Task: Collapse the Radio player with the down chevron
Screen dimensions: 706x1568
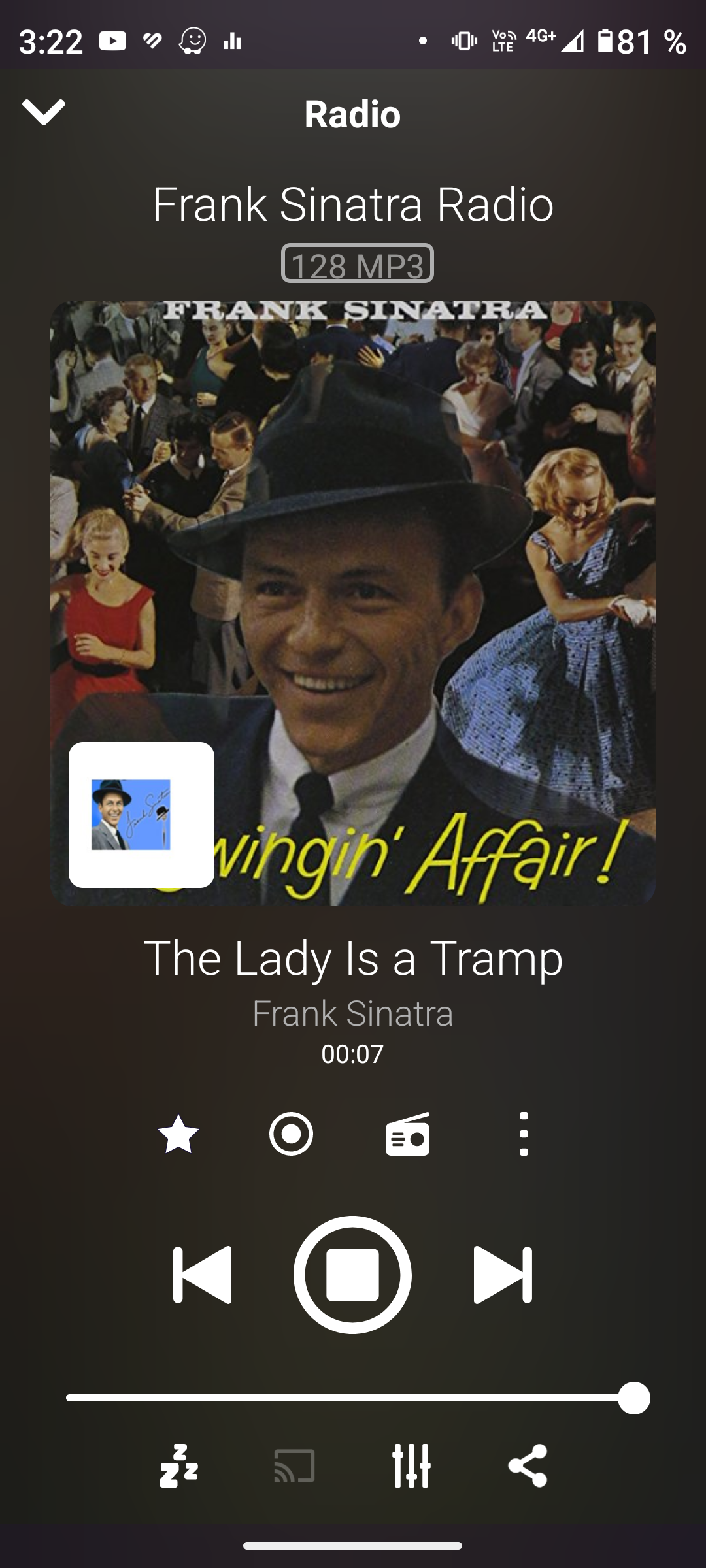Action: point(43,112)
